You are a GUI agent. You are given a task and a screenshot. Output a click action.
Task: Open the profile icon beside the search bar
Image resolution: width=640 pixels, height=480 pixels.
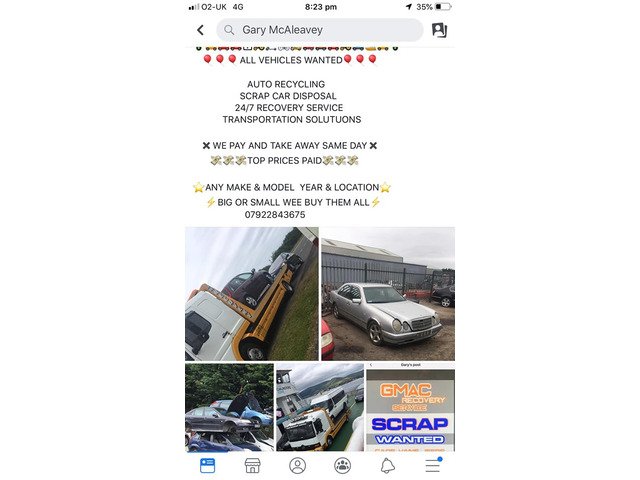click(x=439, y=30)
